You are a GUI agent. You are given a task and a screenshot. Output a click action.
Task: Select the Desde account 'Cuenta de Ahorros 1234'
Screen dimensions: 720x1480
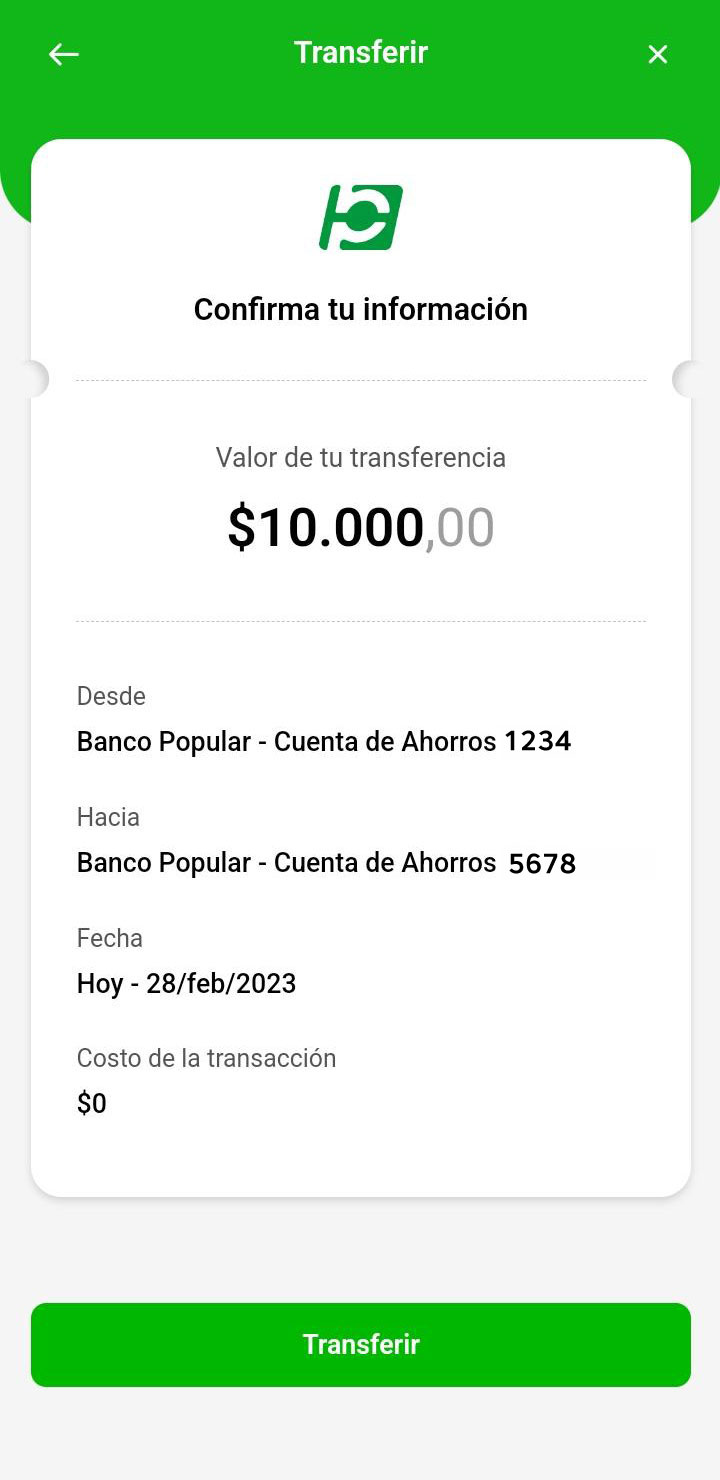click(324, 741)
